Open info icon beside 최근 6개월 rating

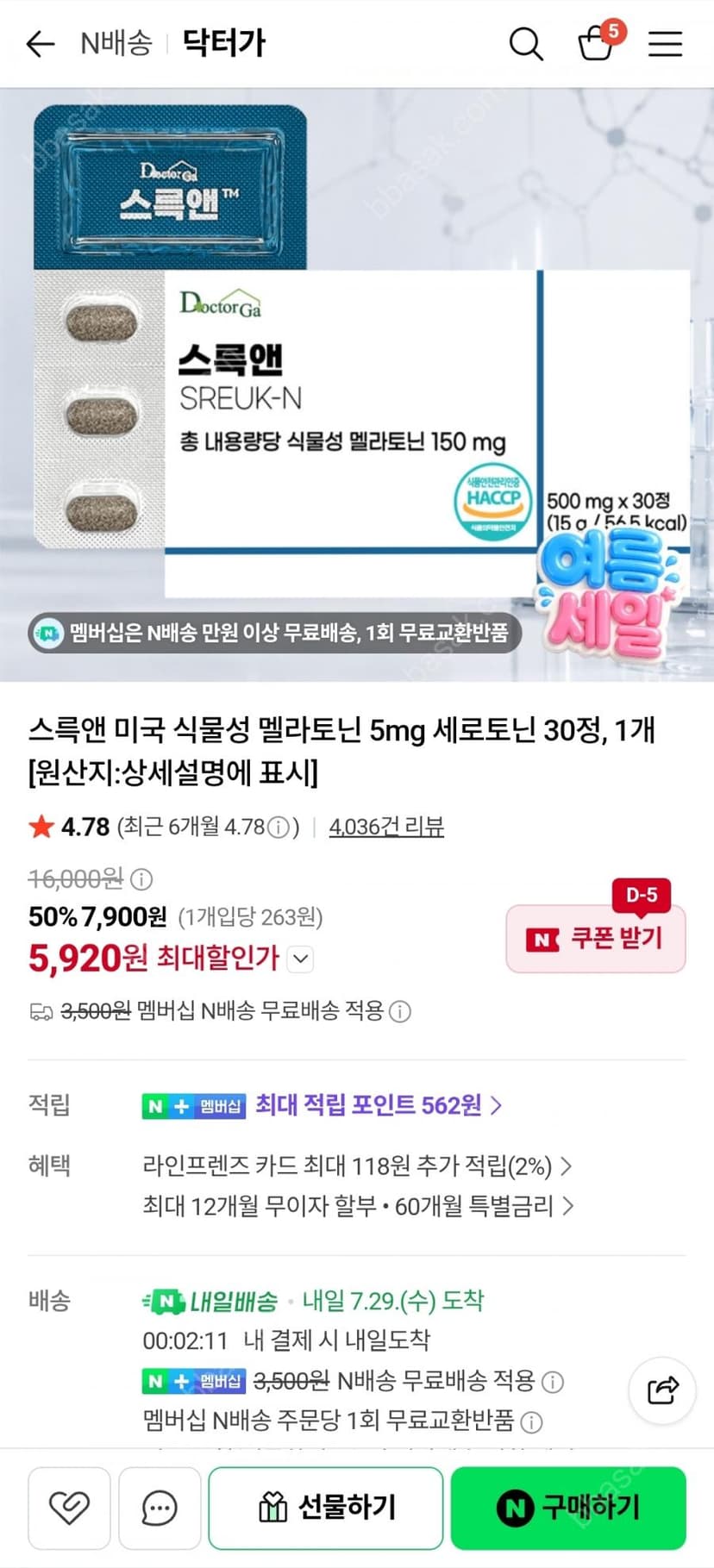[278, 828]
